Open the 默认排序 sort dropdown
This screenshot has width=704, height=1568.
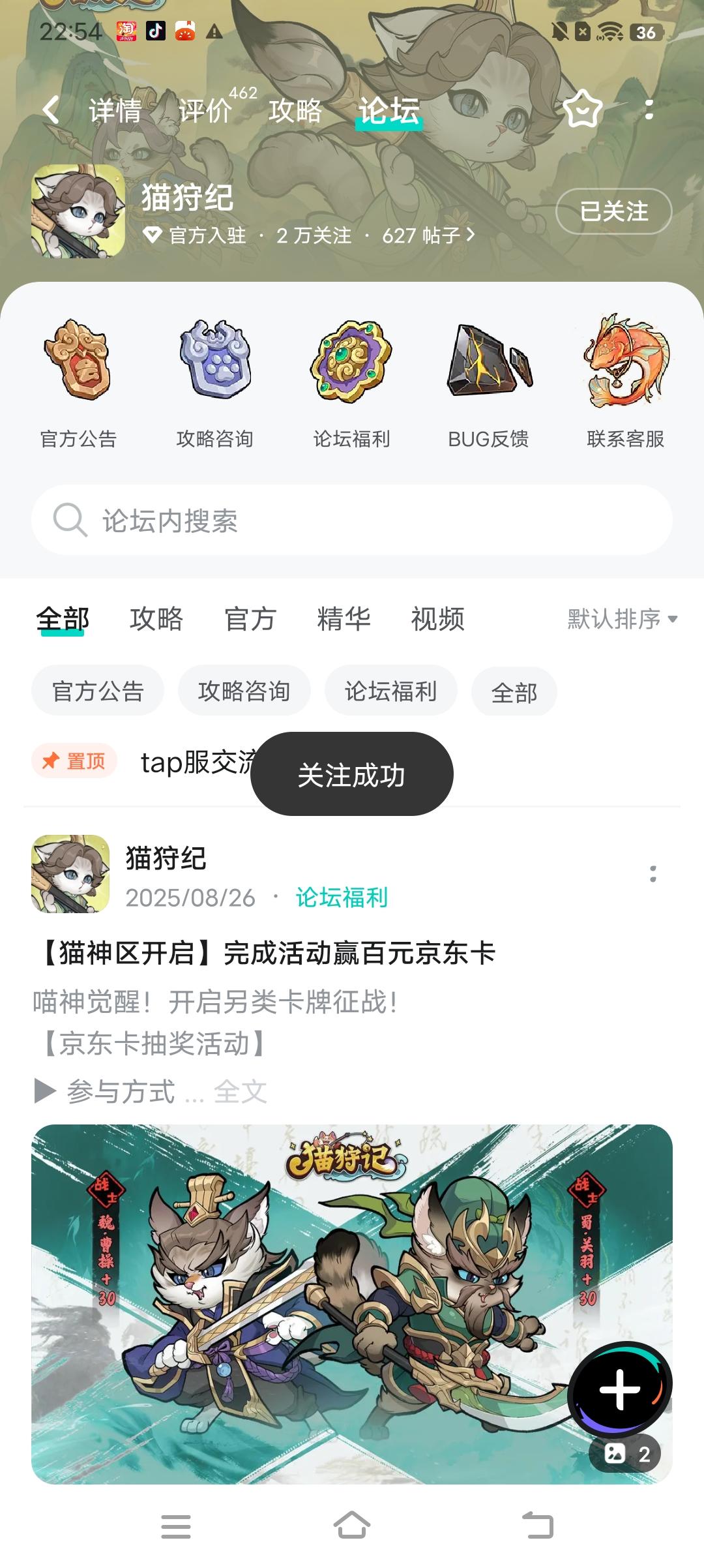618,621
